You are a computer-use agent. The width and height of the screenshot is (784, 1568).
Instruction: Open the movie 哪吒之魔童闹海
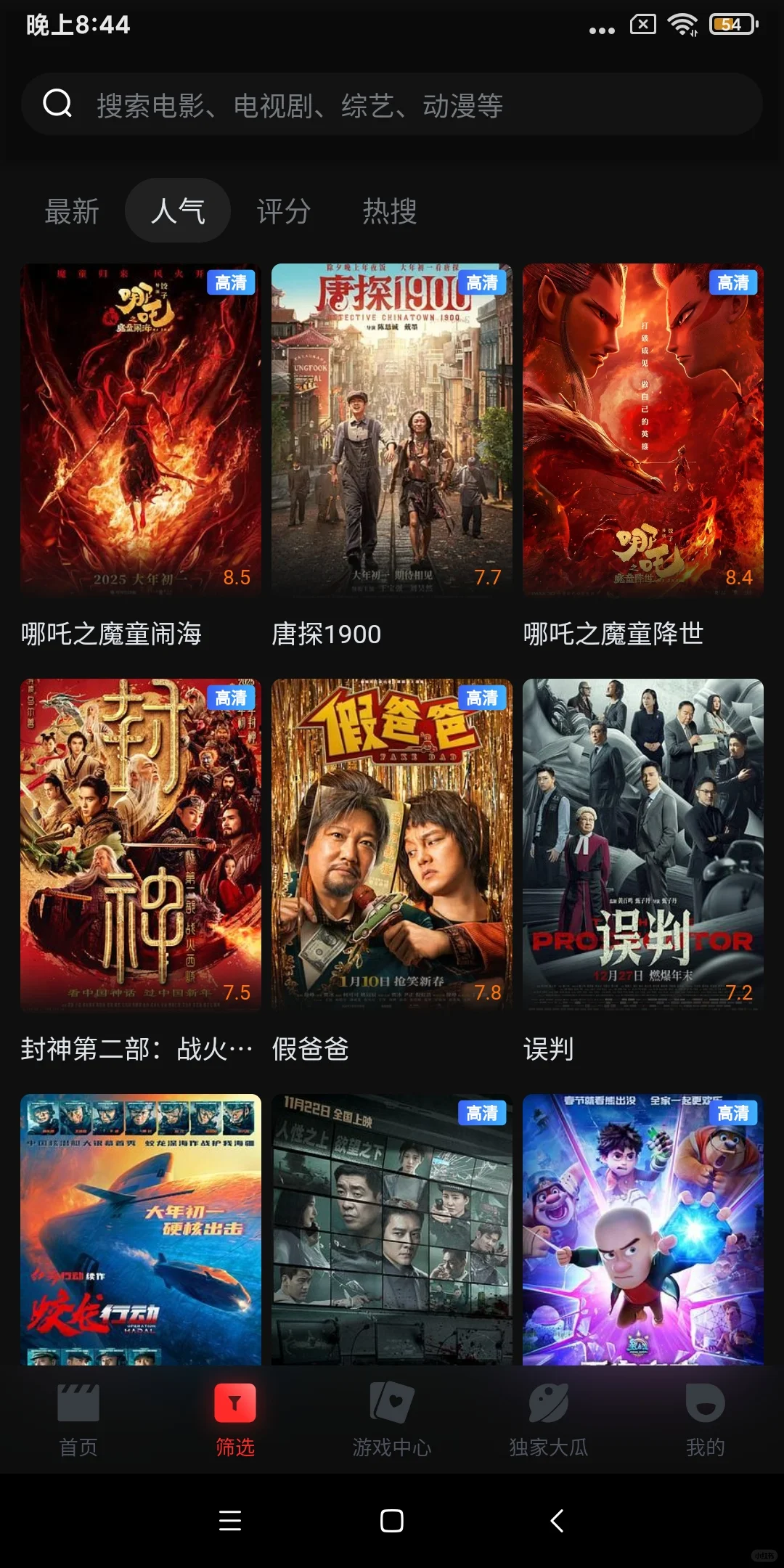(141, 430)
